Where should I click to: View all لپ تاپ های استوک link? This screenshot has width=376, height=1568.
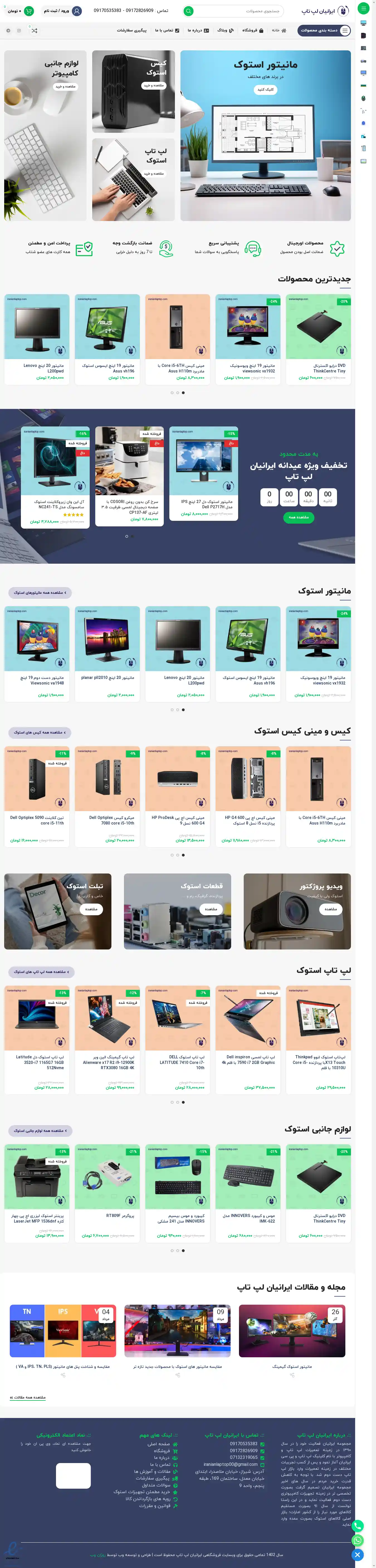(40, 971)
